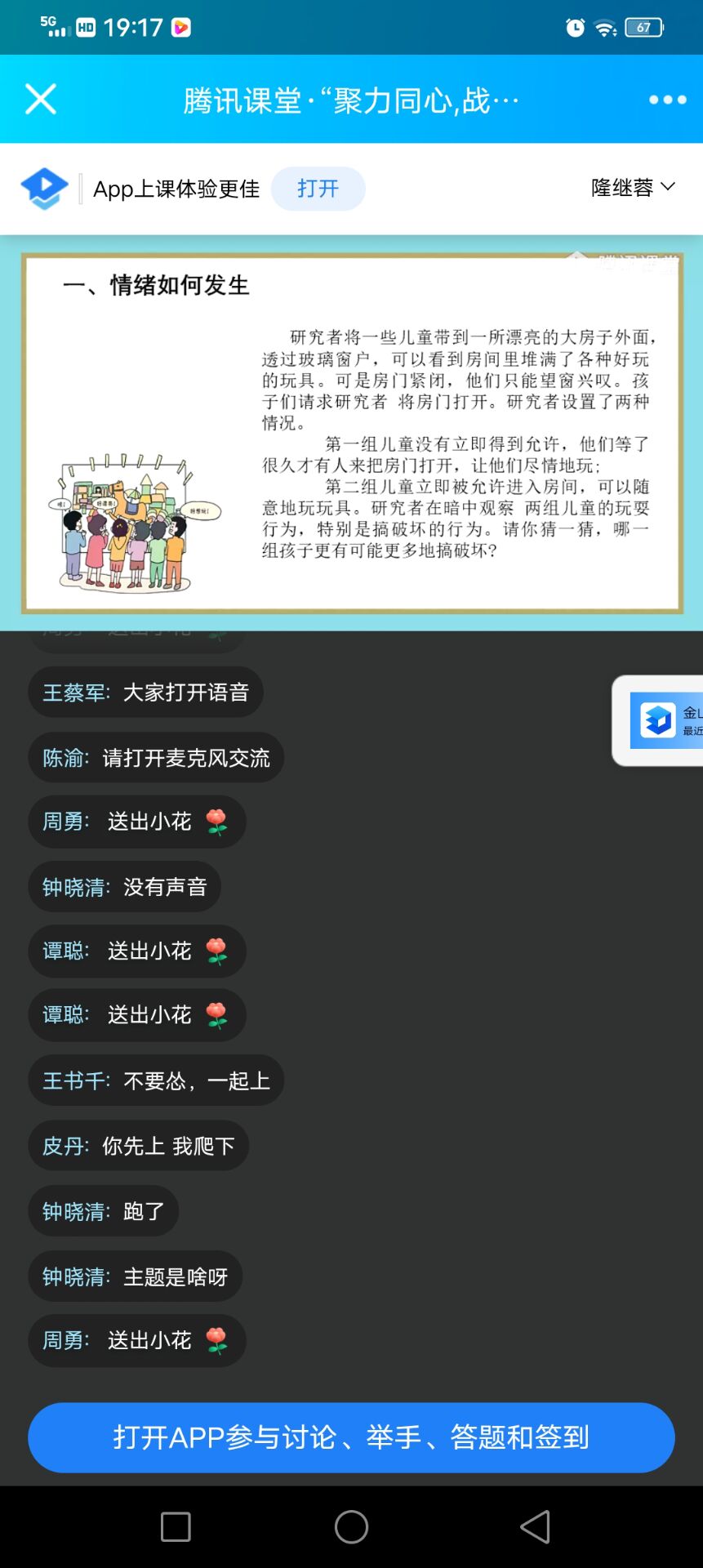Tap 打开APP参与讨论、举手、答题和签到 button
Screen dimensions: 703x1568
click(x=351, y=1437)
